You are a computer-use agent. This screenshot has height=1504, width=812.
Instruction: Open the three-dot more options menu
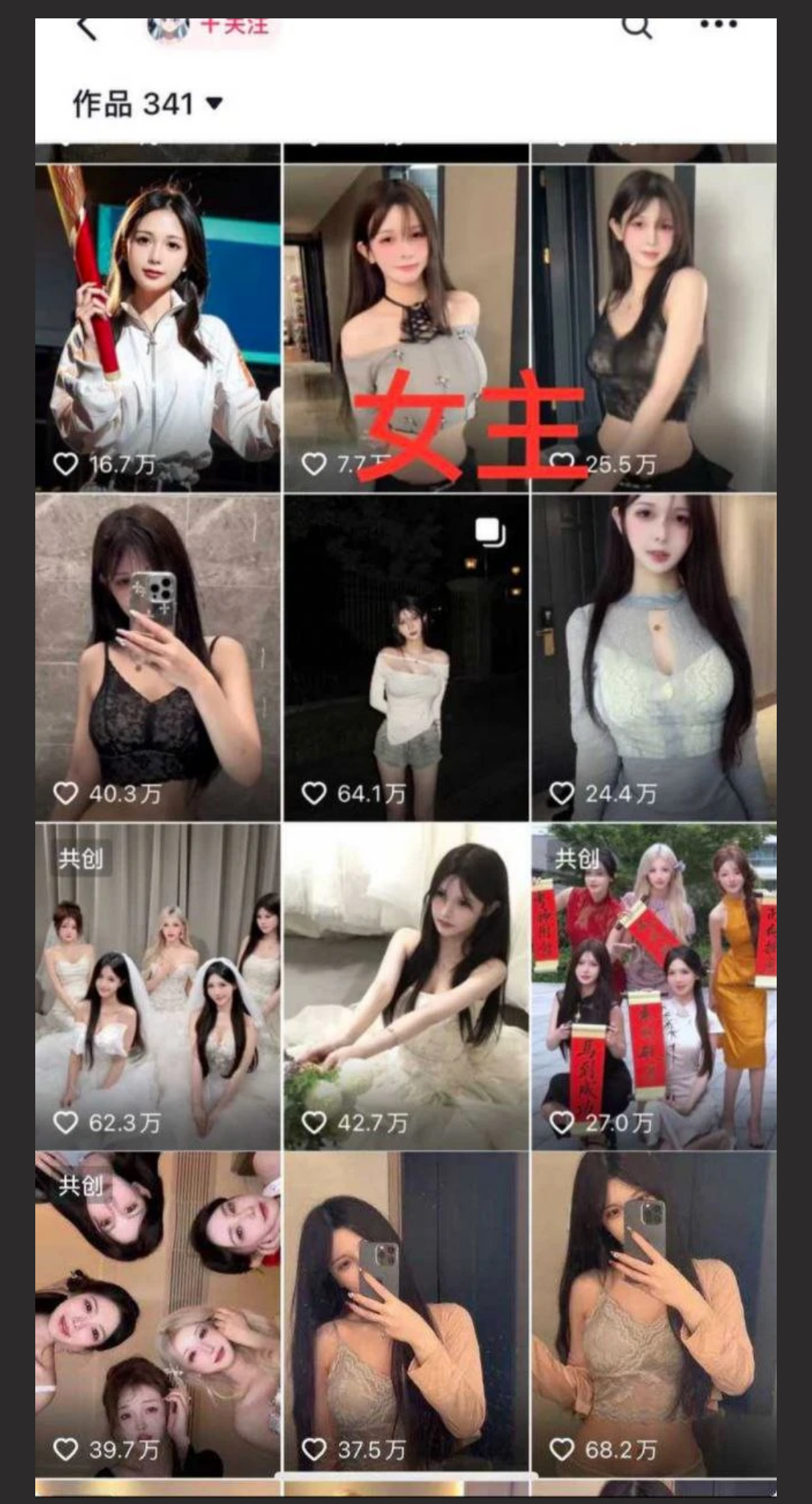[716, 27]
